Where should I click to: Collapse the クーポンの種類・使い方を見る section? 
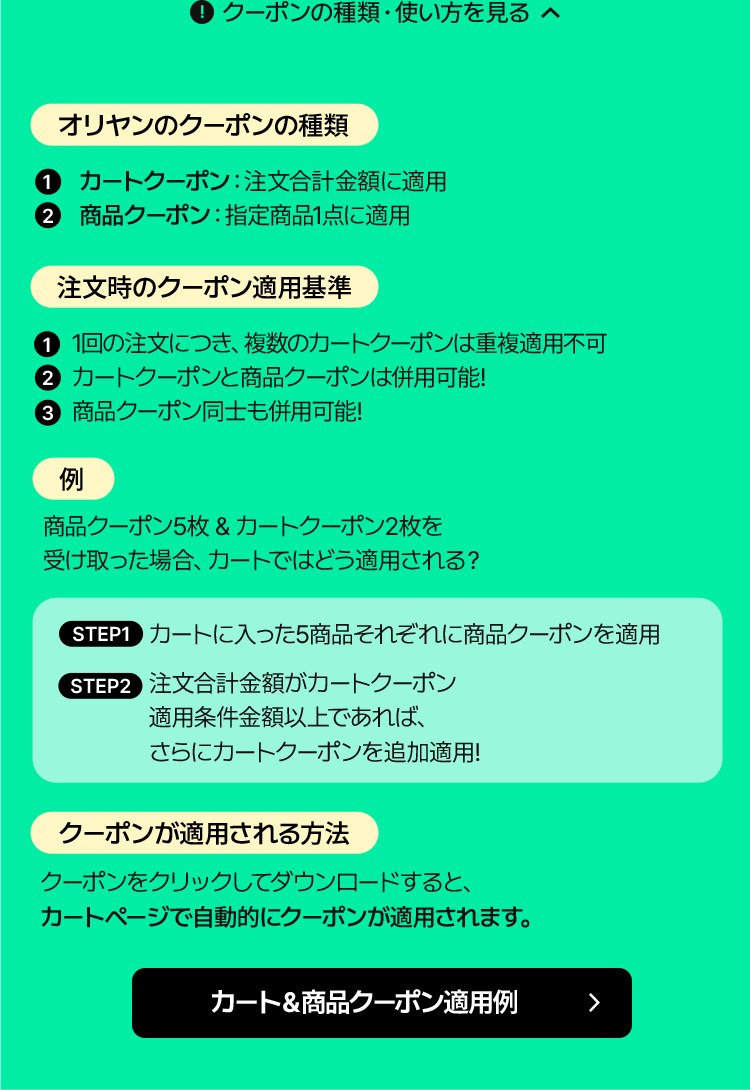click(375, 13)
